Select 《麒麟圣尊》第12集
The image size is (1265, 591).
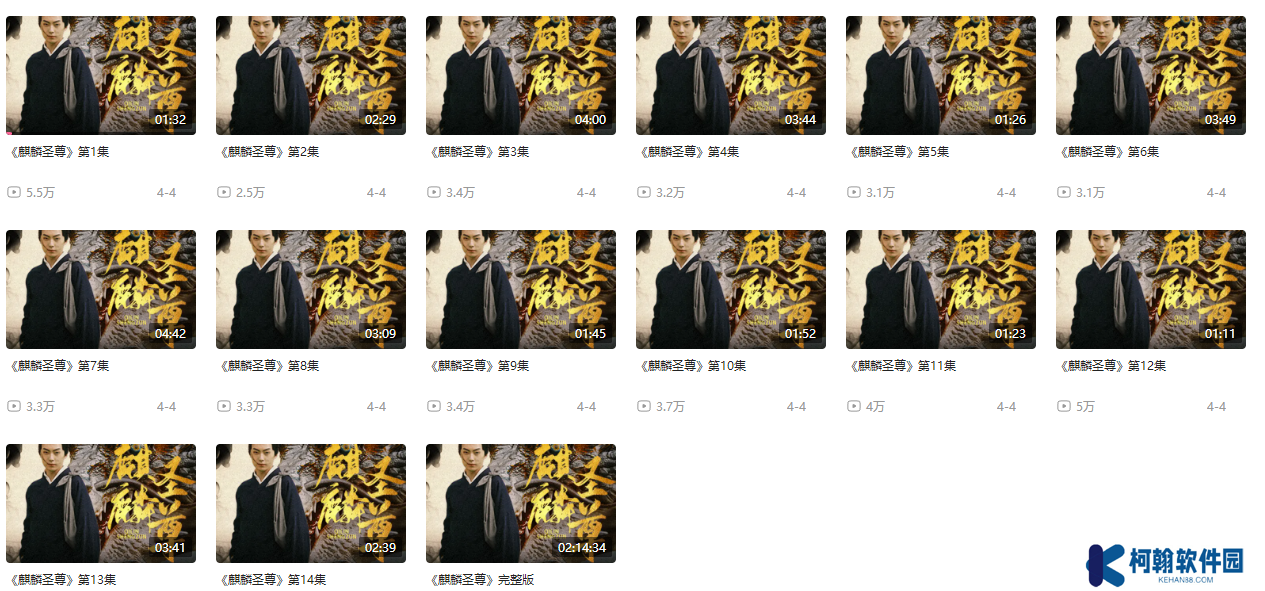[1151, 289]
